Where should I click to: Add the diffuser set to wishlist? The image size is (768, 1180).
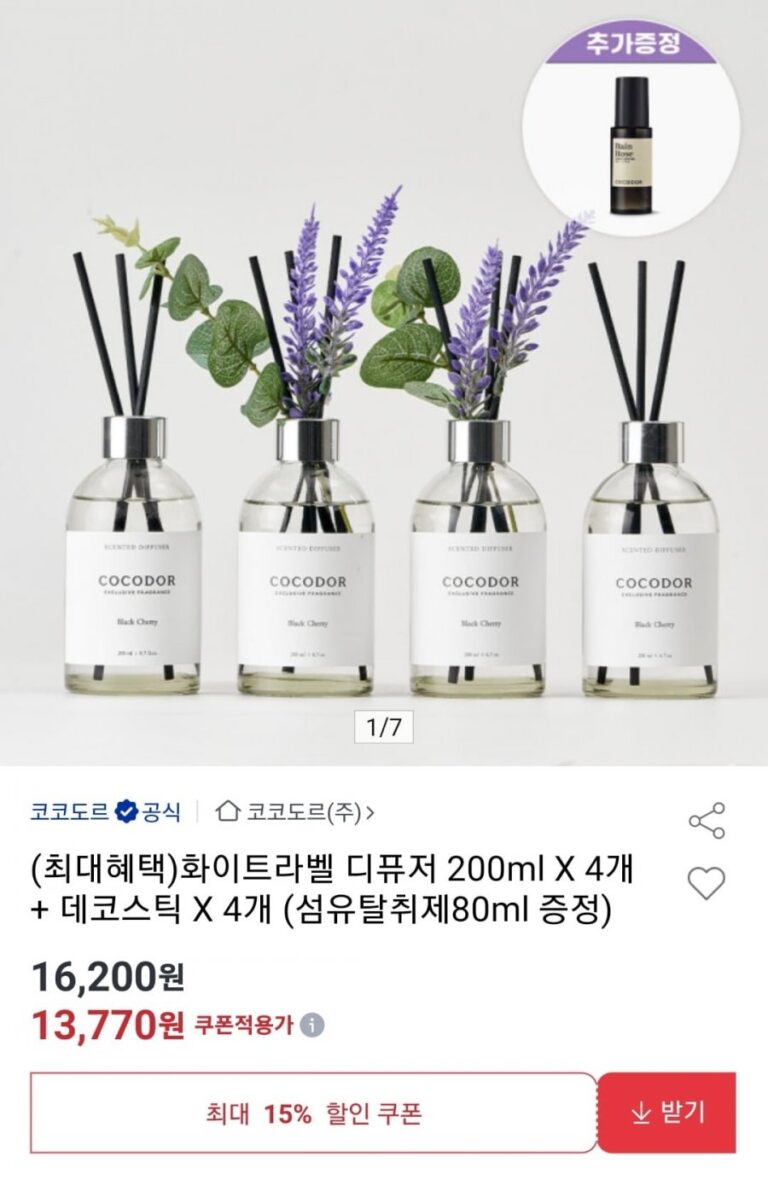pyautogui.click(x=706, y=883)
